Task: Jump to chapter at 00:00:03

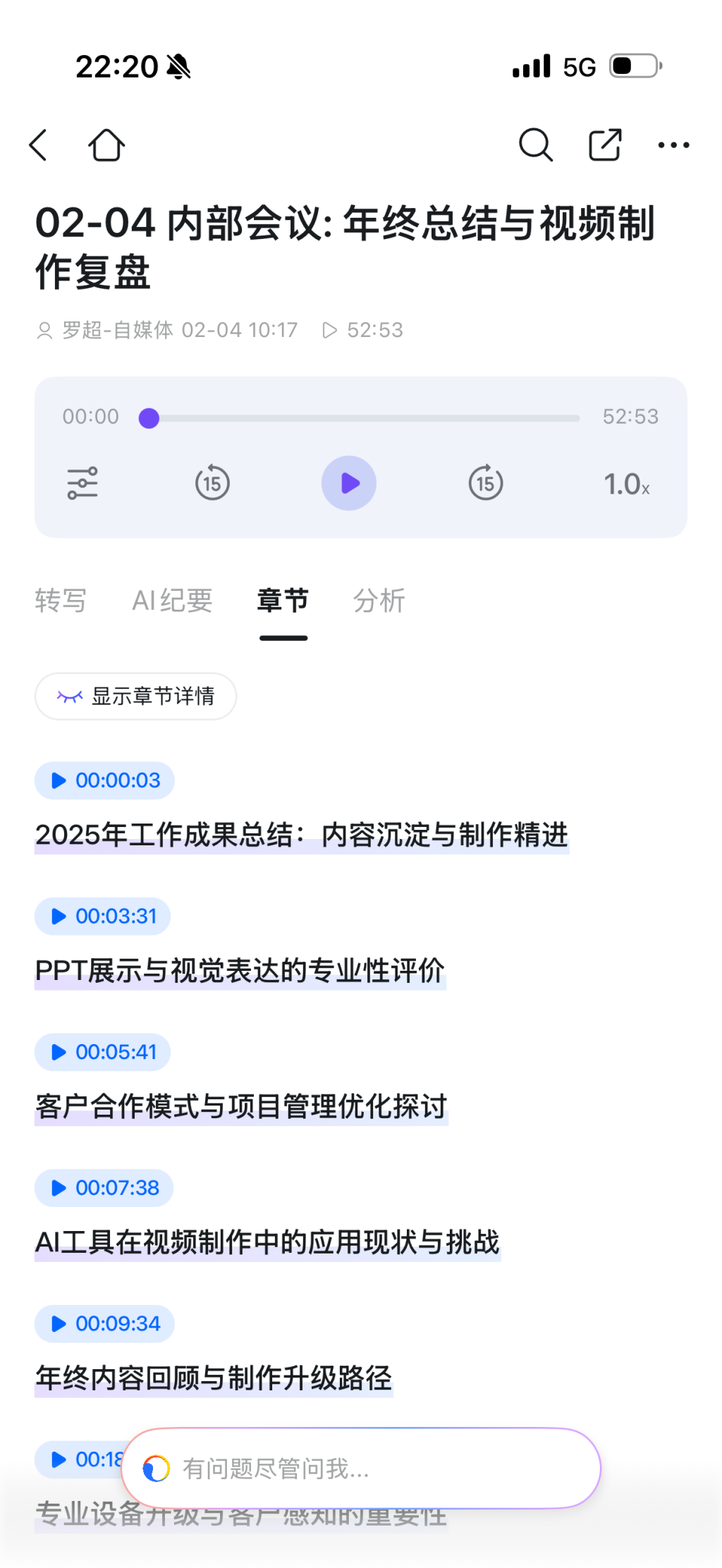Action: [105, 780]
